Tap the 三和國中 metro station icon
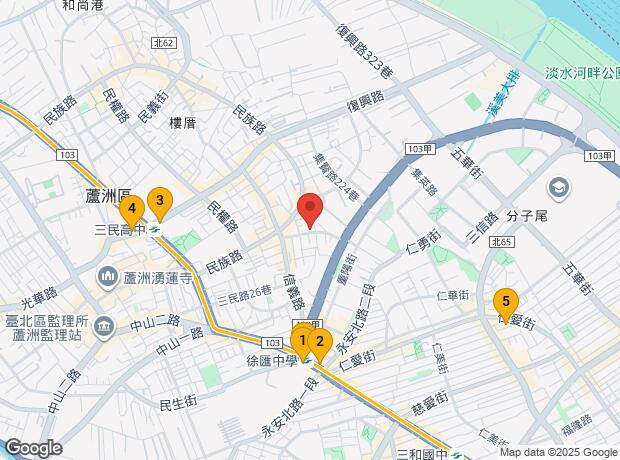The image size is (620, 460). (457, 454)
